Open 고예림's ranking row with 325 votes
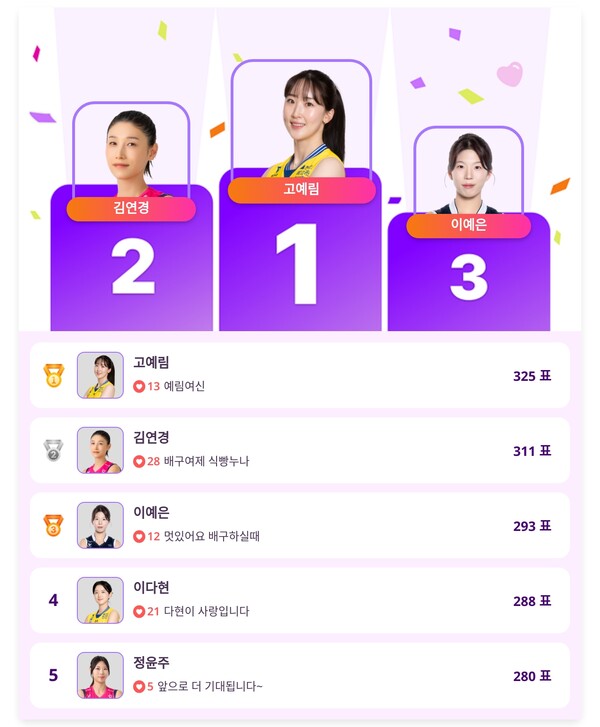 (x=300, y=375)
